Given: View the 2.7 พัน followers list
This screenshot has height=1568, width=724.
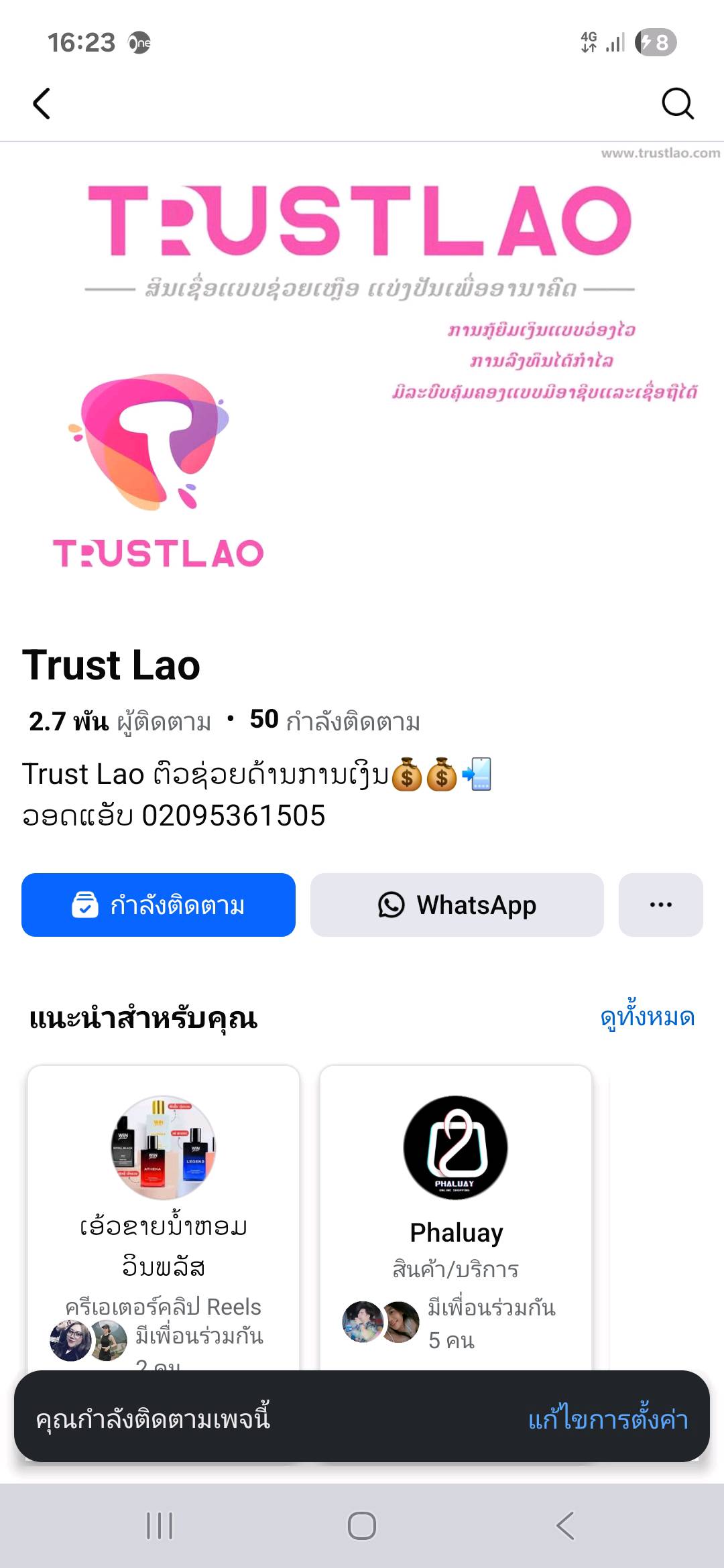Looking at the screenshot, I should (119, 722).
